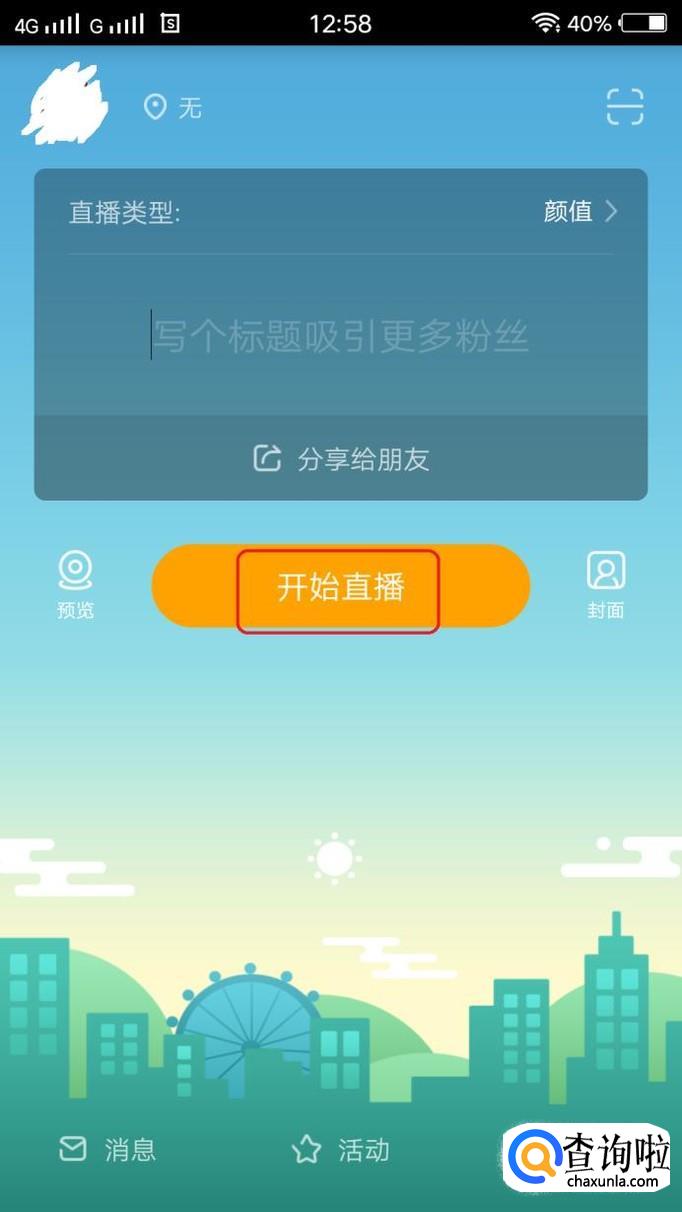Change live type from 颜值

[x=580, y=211]
